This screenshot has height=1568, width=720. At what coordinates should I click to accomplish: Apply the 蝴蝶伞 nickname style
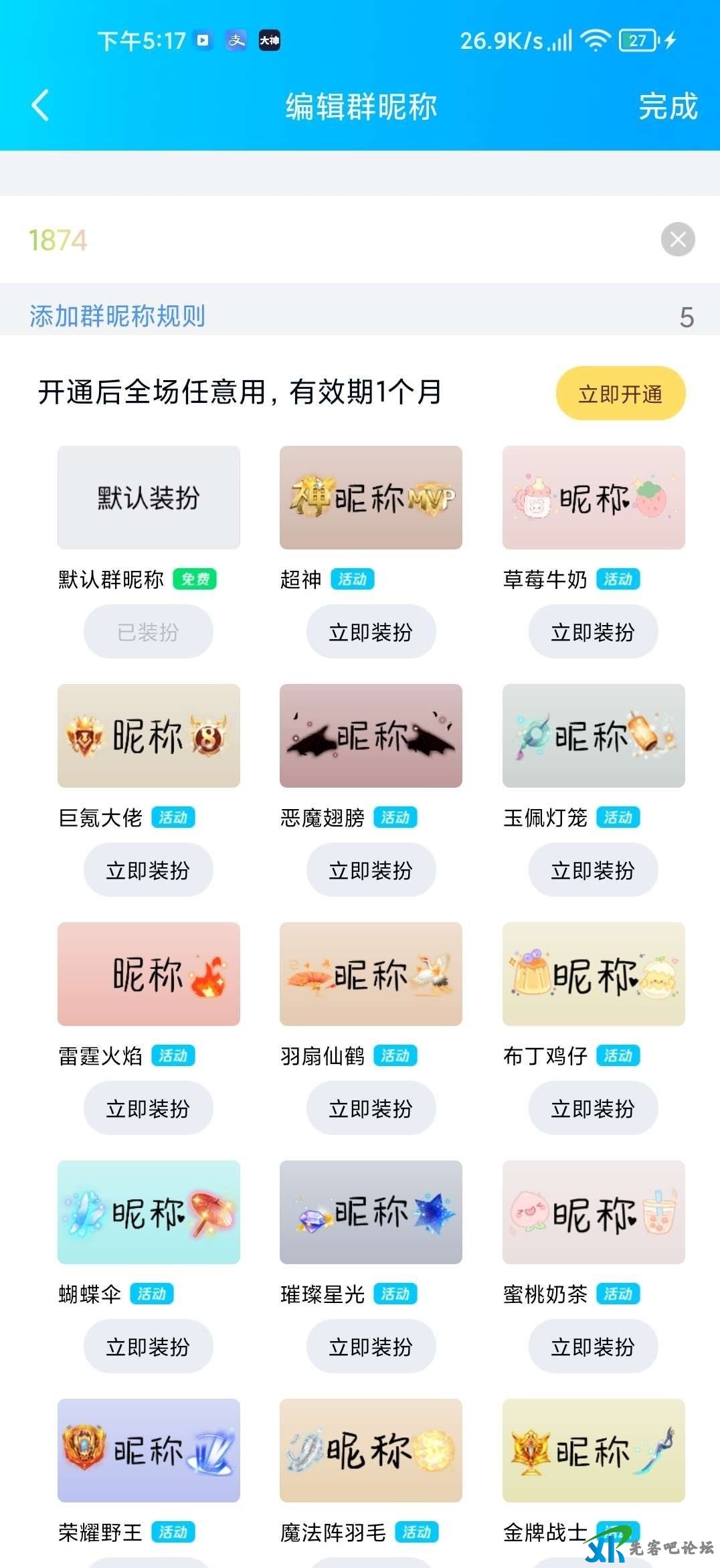(x=148, y=1346)
